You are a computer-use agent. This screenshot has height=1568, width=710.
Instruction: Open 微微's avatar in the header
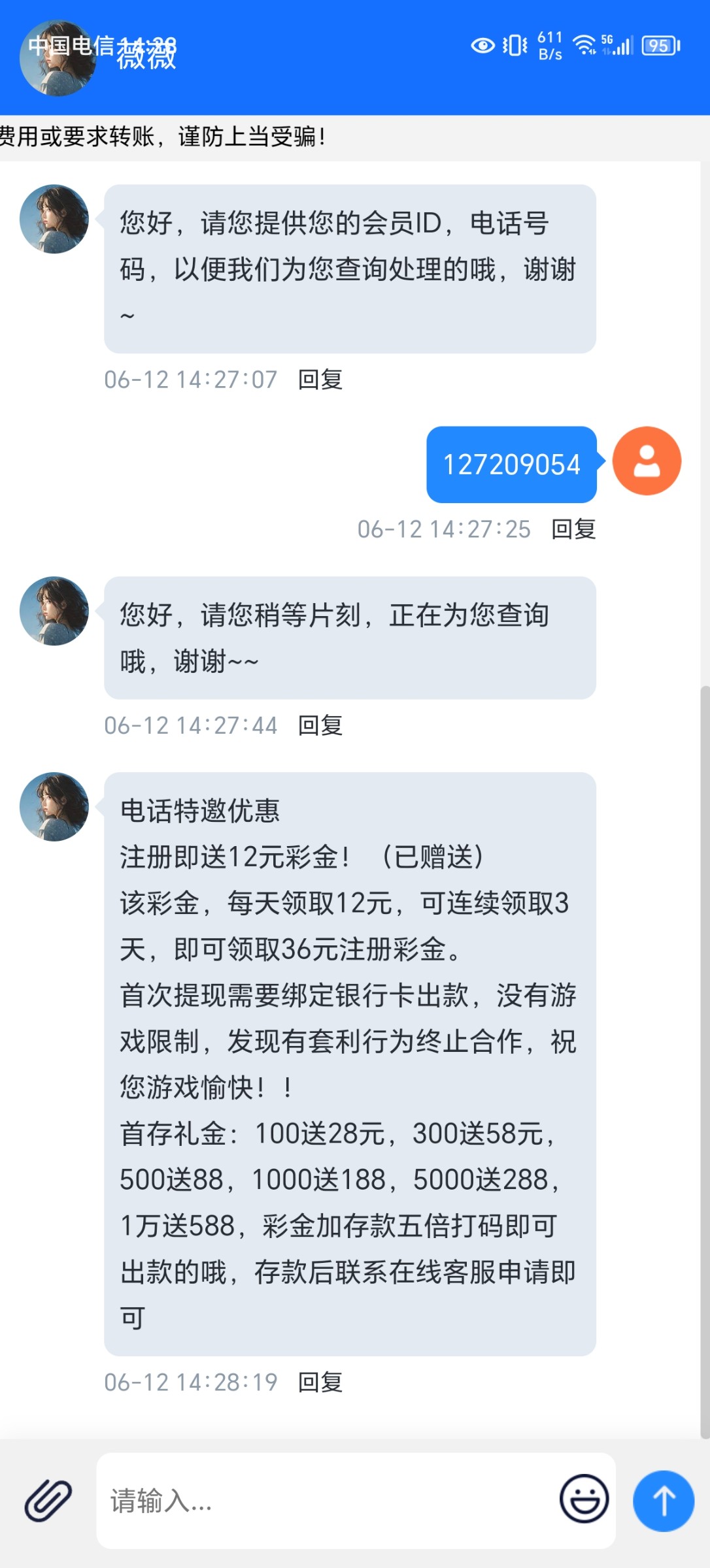[x=58, y=59]
